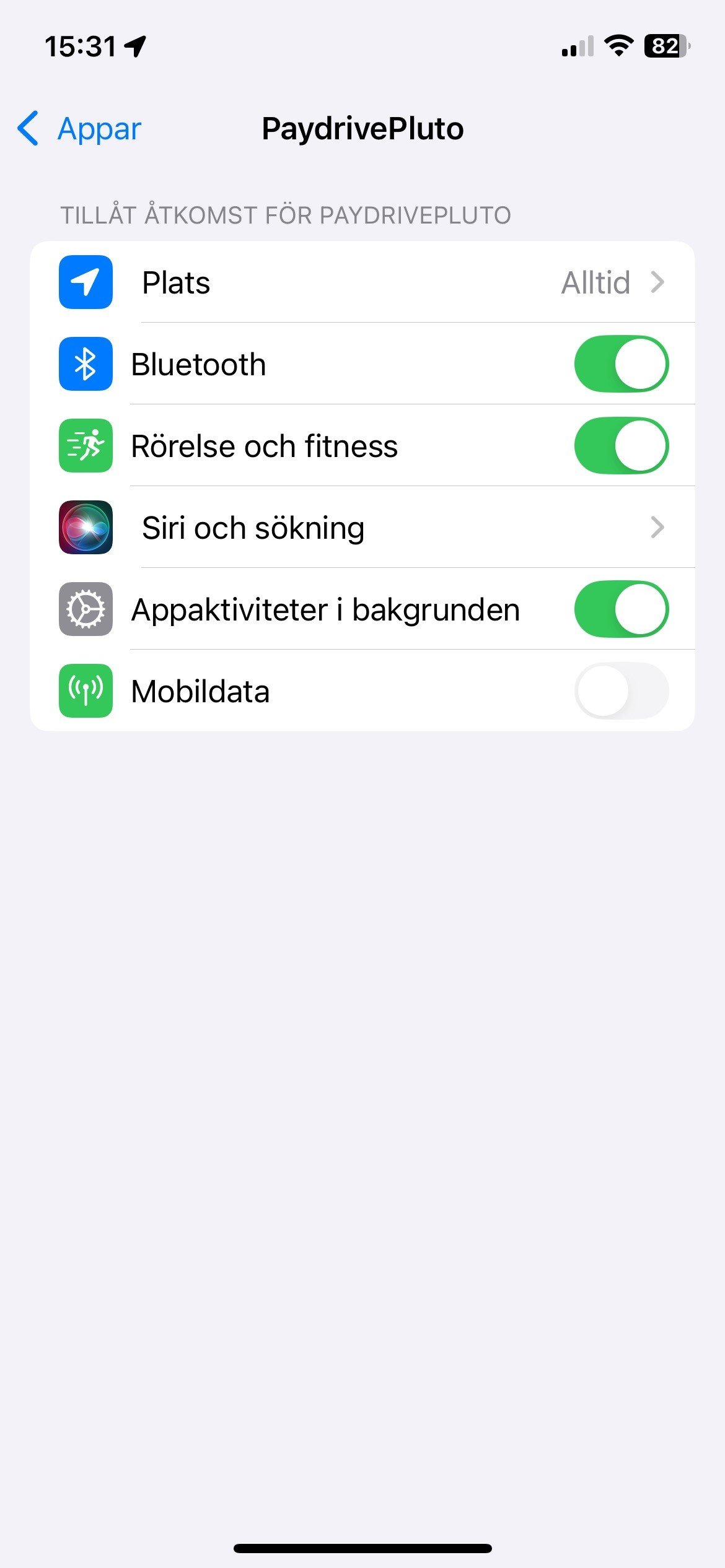Screen dimensions: 725x1568
Task: Open Siri och sökning settings
Action: pos(362,528)
